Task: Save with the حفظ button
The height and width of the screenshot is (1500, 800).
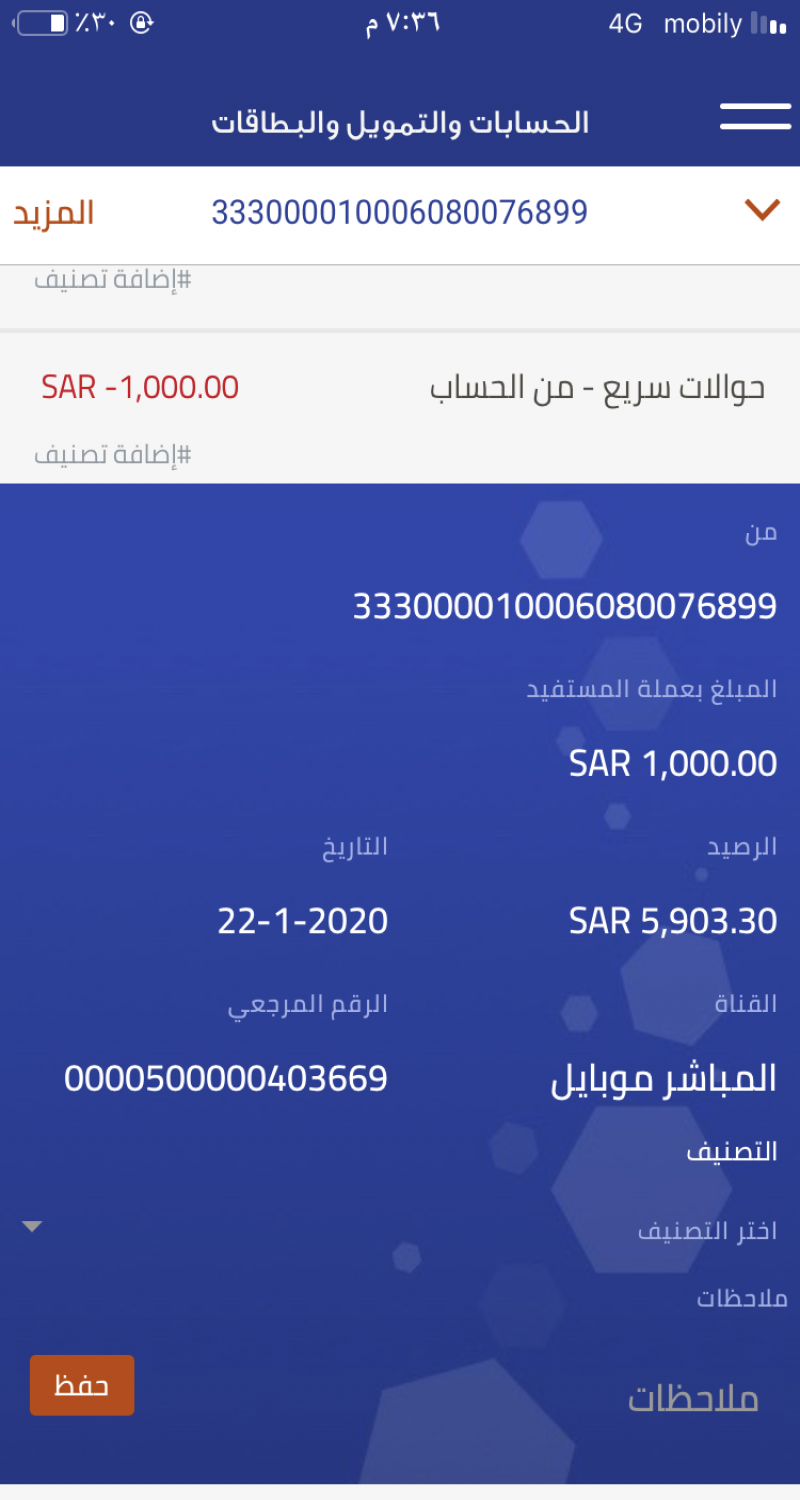Action: pyautogui.click(x=82, y=1385)
